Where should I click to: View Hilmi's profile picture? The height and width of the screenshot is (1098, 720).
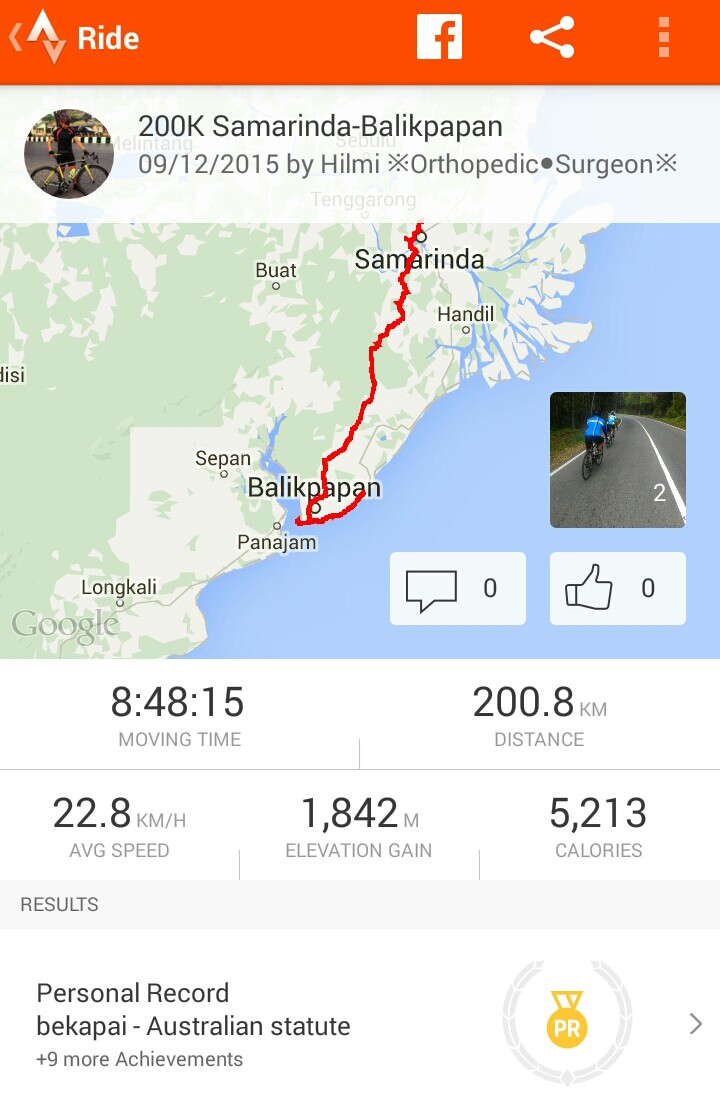68,154
